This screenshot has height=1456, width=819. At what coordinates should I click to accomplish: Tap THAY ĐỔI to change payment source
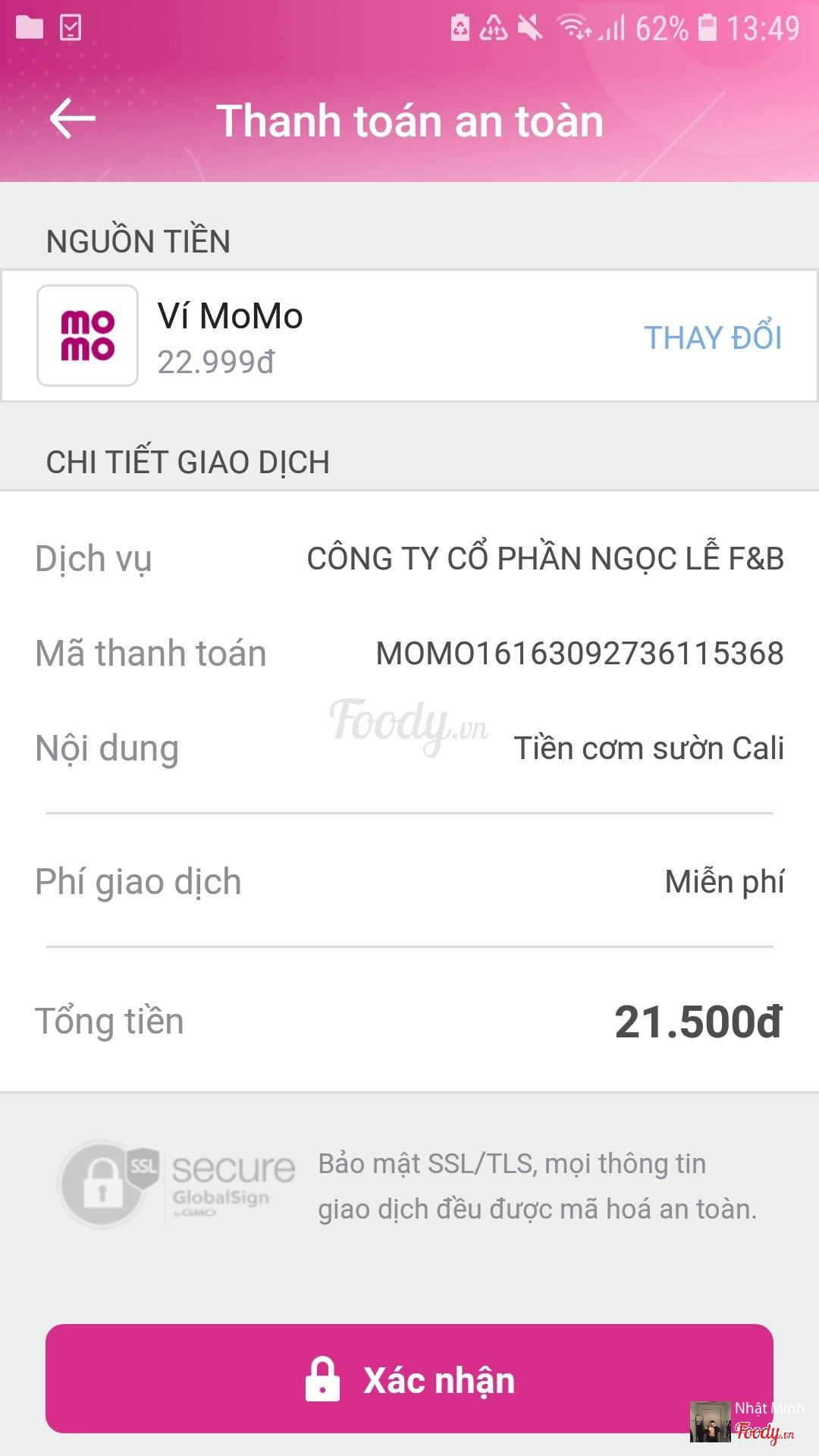pos(712,337)
